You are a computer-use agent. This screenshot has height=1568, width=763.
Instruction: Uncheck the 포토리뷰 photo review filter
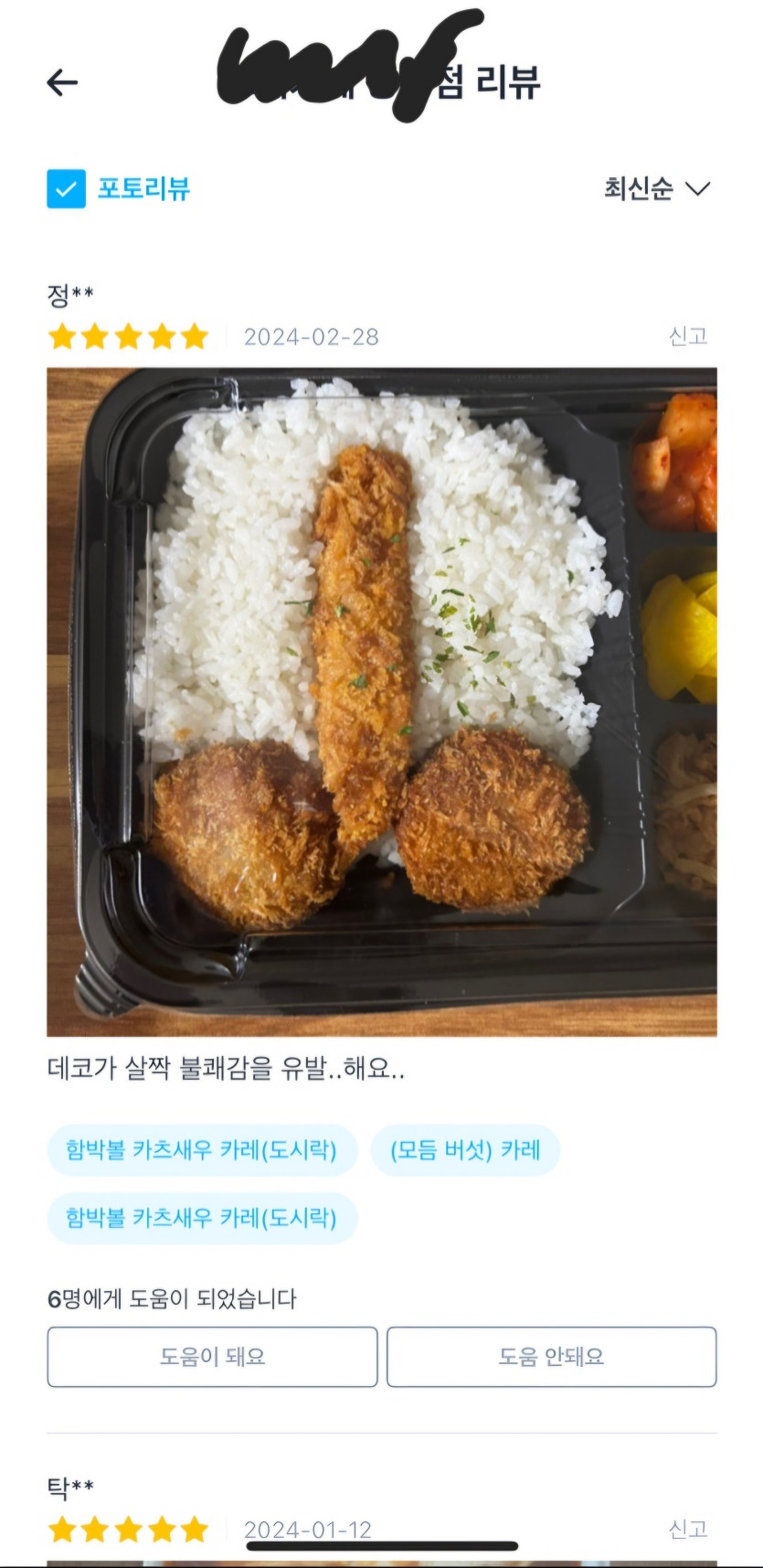pos(67,189)
